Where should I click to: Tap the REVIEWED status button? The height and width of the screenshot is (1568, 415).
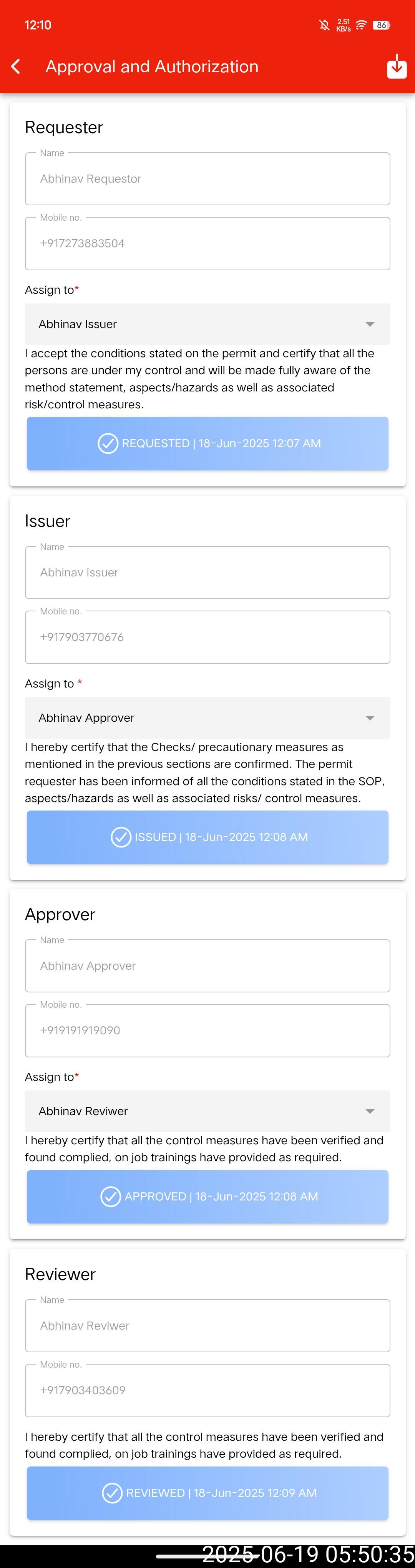click(207, 1493)
